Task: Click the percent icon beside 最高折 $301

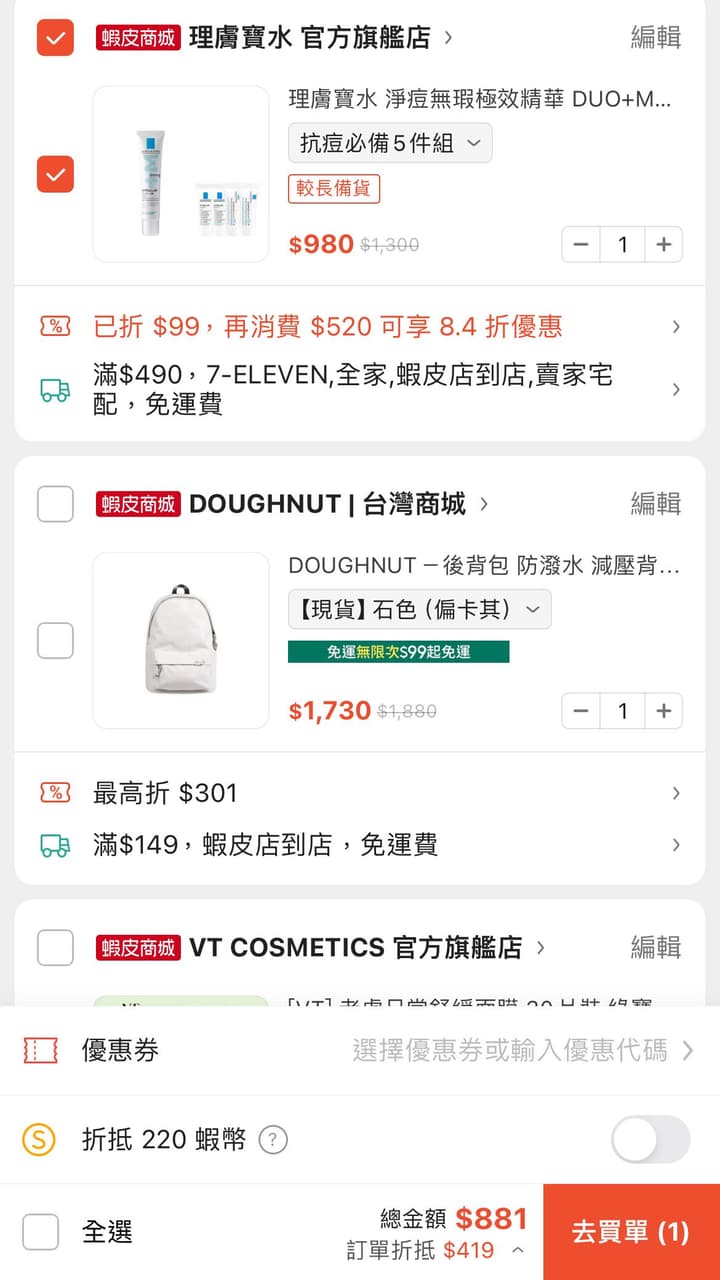Action: [x=56, y=793]
